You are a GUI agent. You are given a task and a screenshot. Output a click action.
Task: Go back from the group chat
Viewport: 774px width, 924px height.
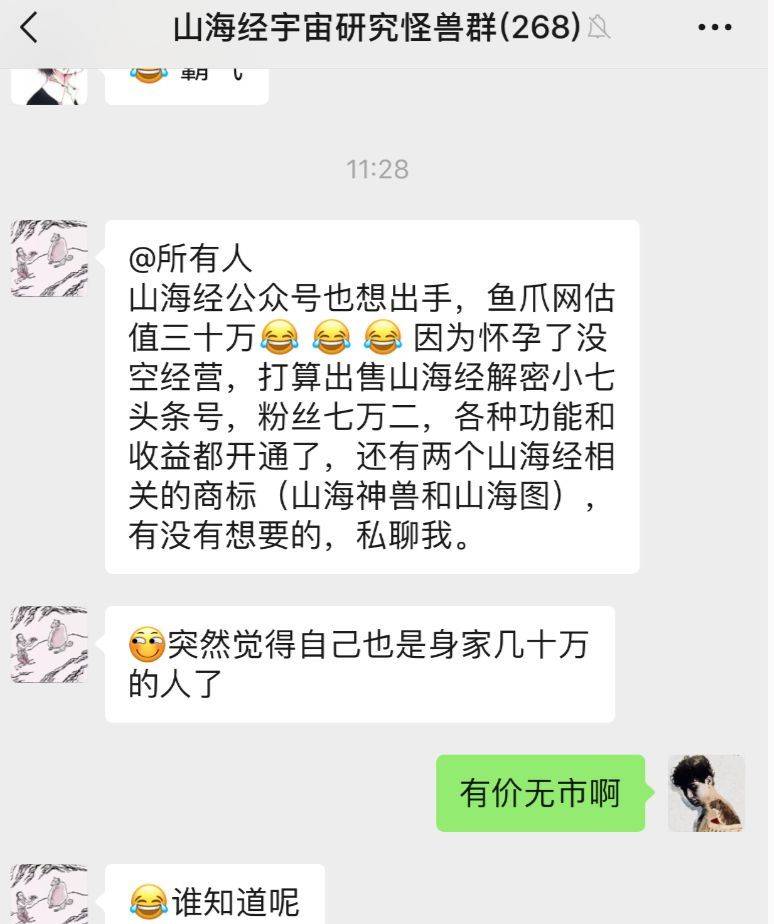29,28
